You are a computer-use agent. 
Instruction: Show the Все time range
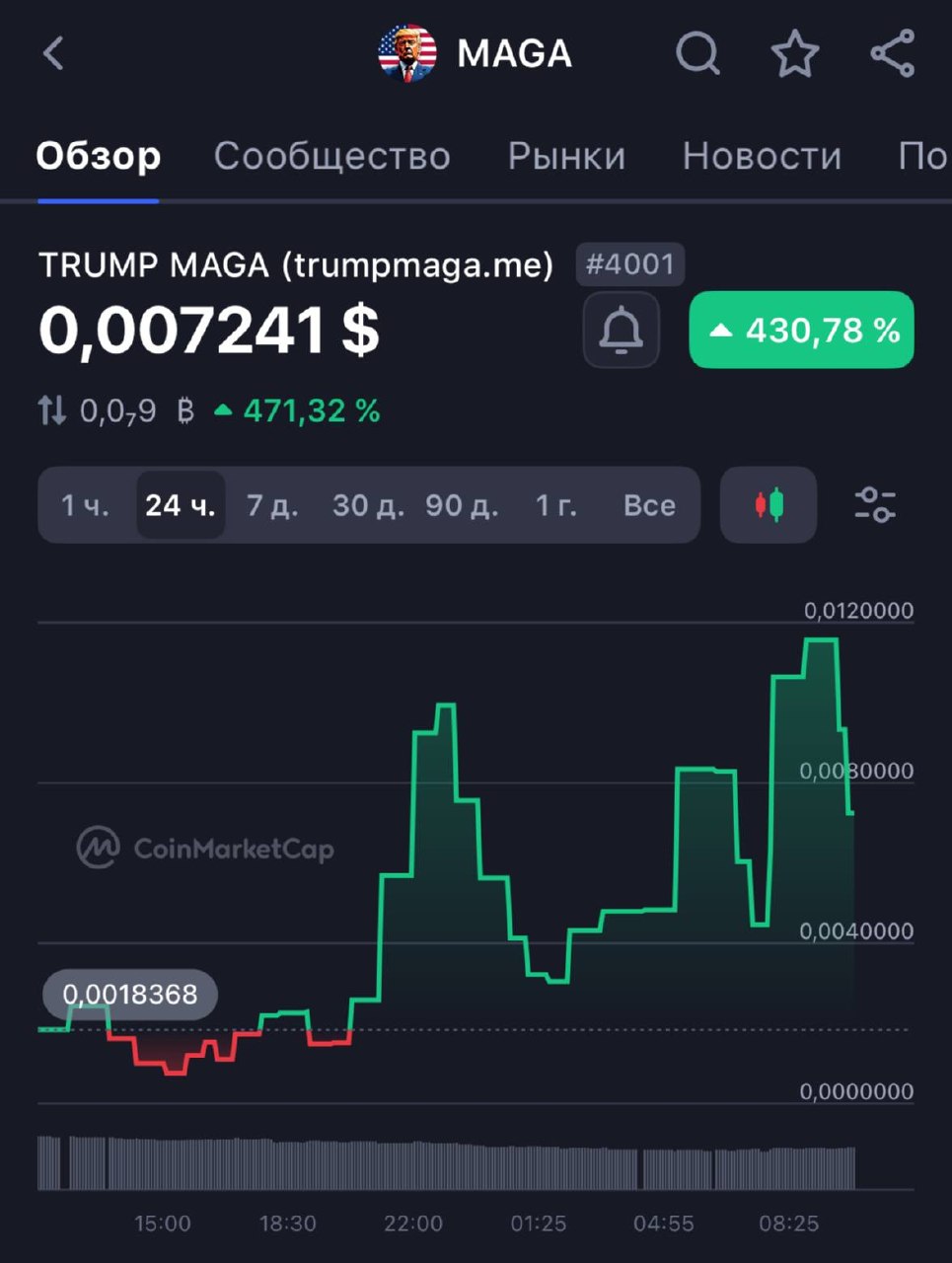(x=649, y=505)
